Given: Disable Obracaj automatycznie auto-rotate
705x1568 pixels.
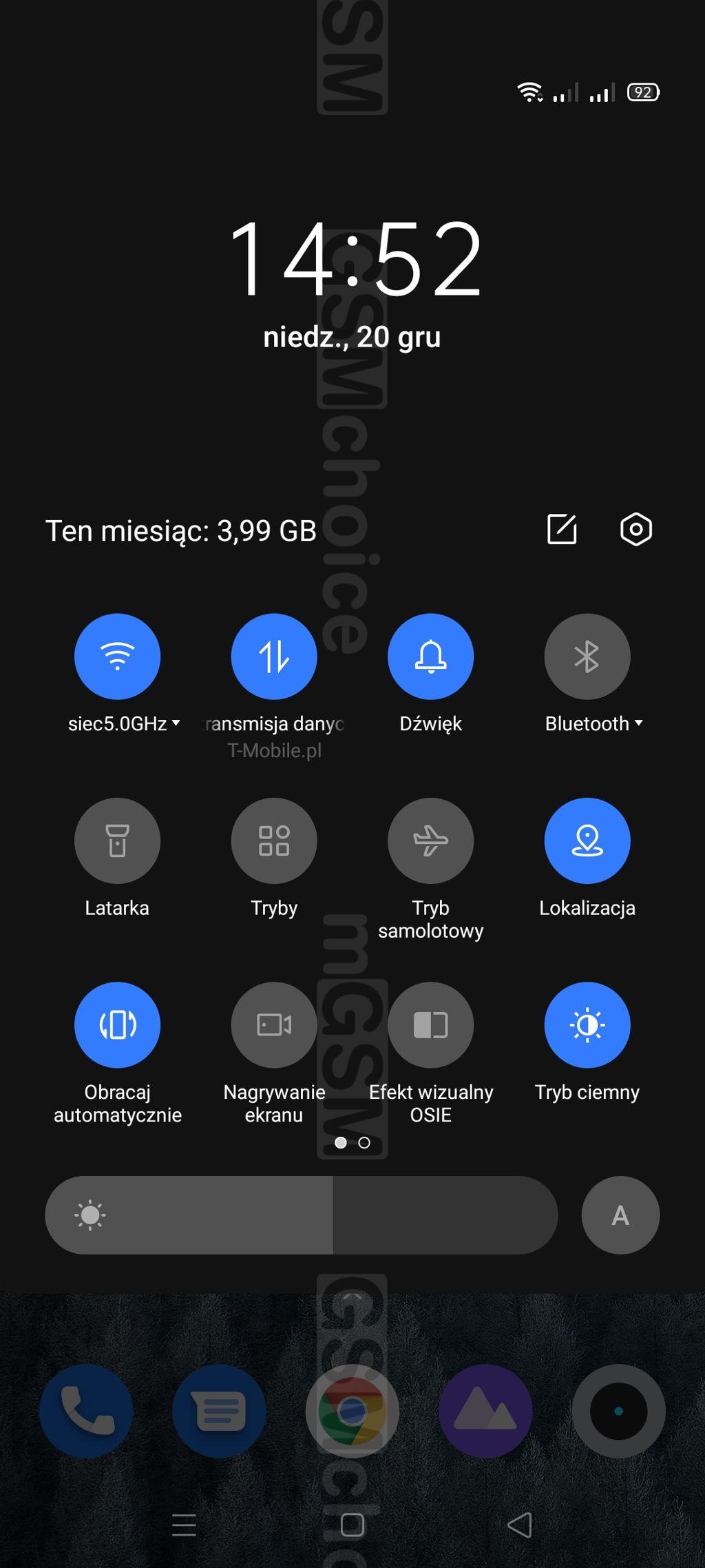Looking at the screenshot, I should 118,1025.
